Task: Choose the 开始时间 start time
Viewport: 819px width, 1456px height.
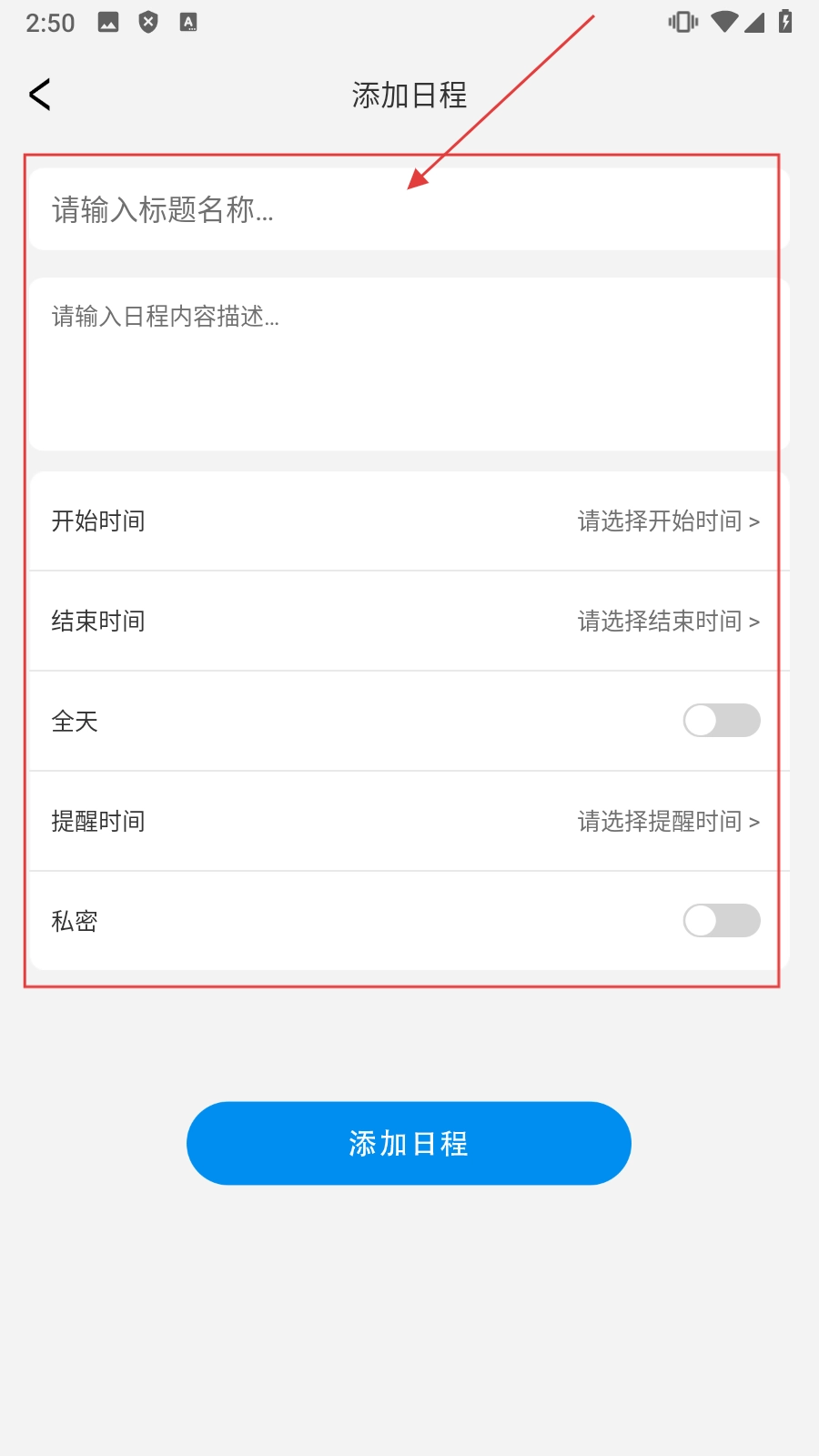Action: coord(668,521)
